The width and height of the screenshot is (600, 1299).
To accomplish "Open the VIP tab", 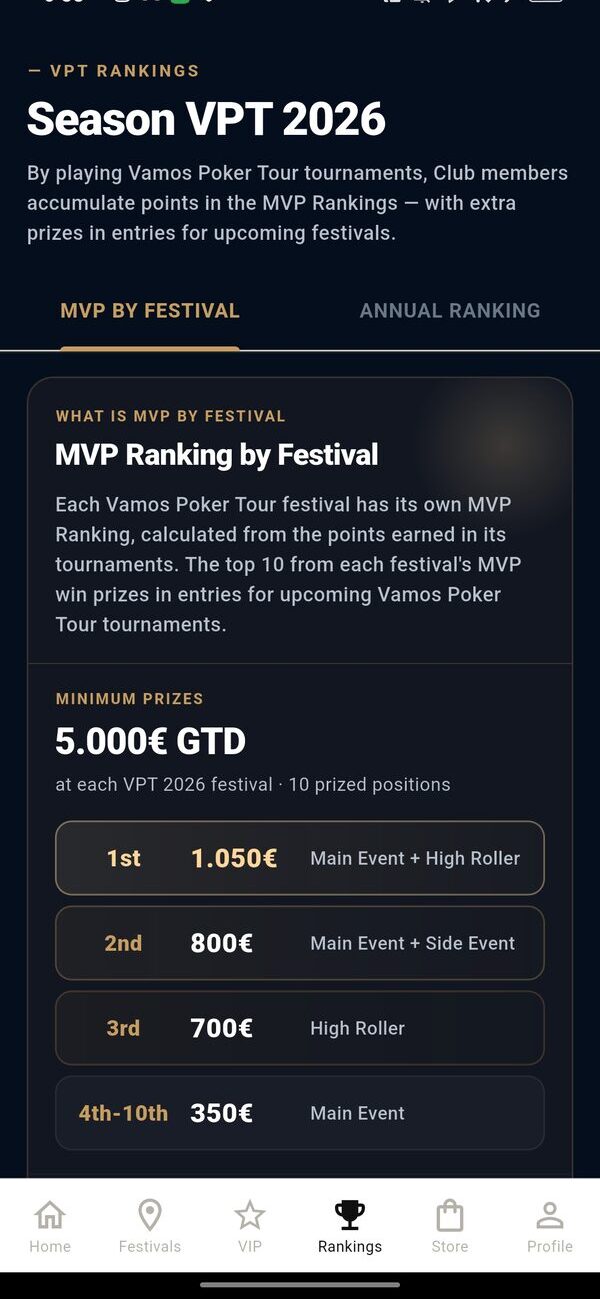I will point(250,1226).
